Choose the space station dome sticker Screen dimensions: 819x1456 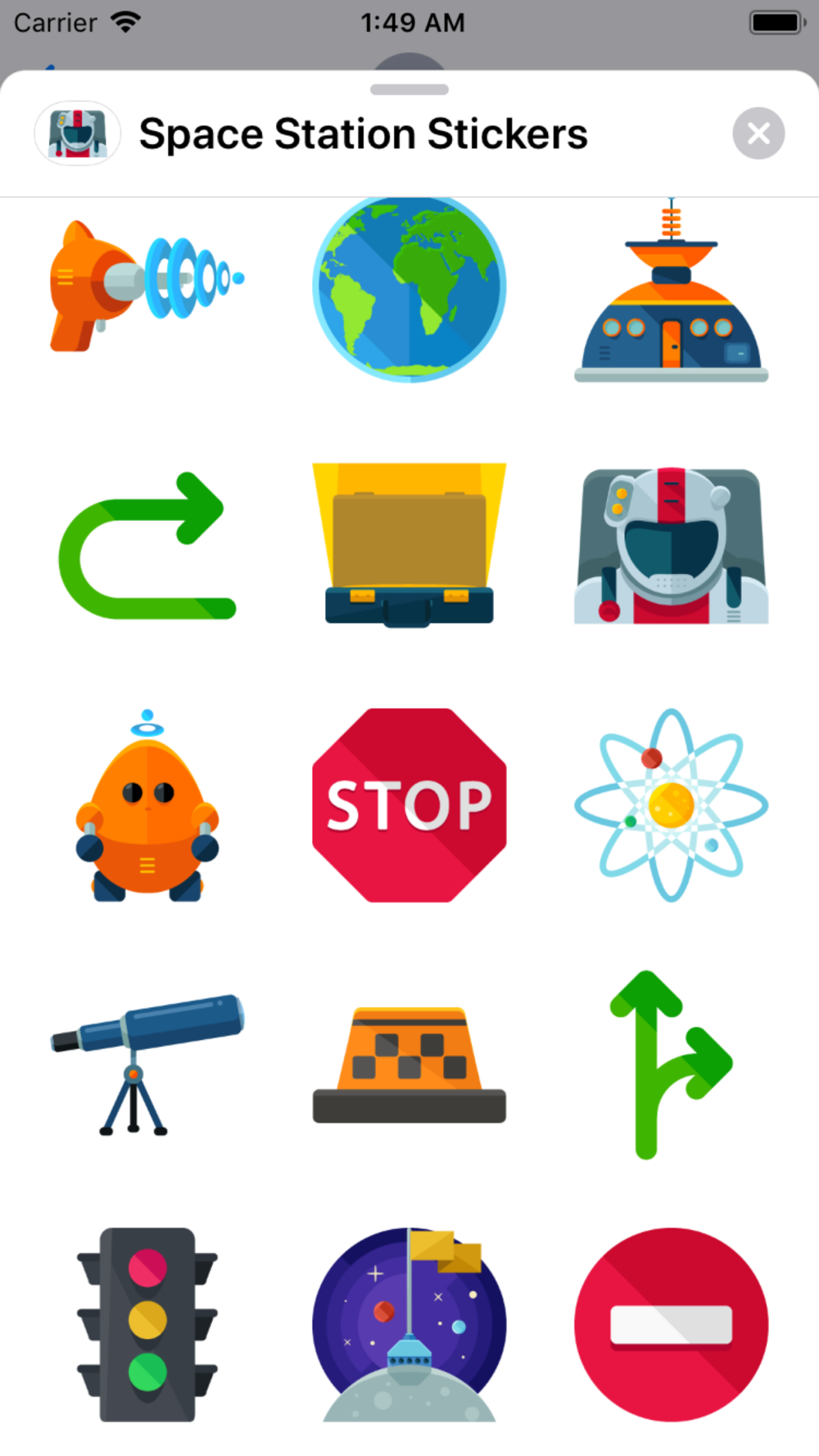pos(672,290)
